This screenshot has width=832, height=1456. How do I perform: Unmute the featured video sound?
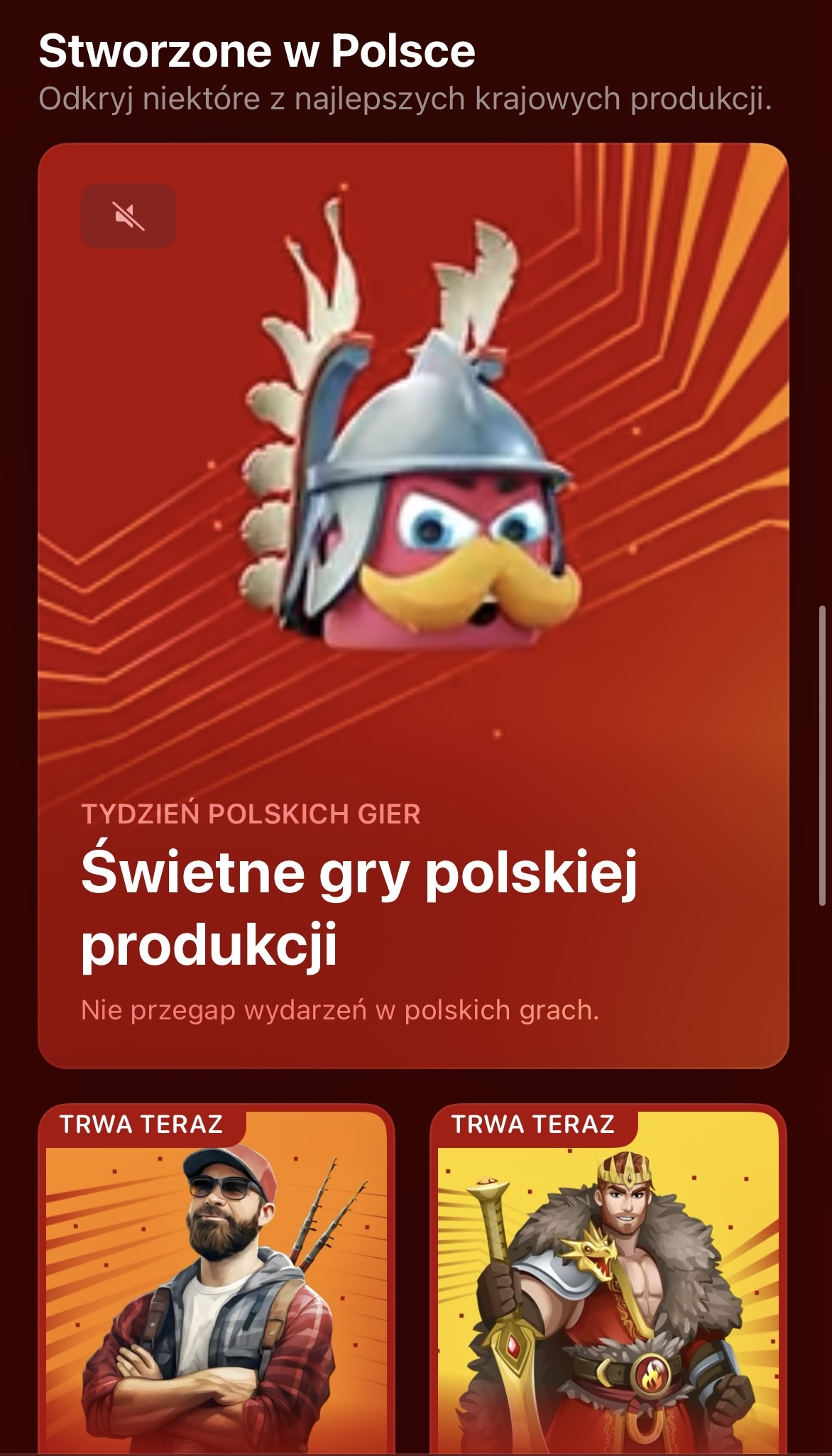(x=128, y=216)
